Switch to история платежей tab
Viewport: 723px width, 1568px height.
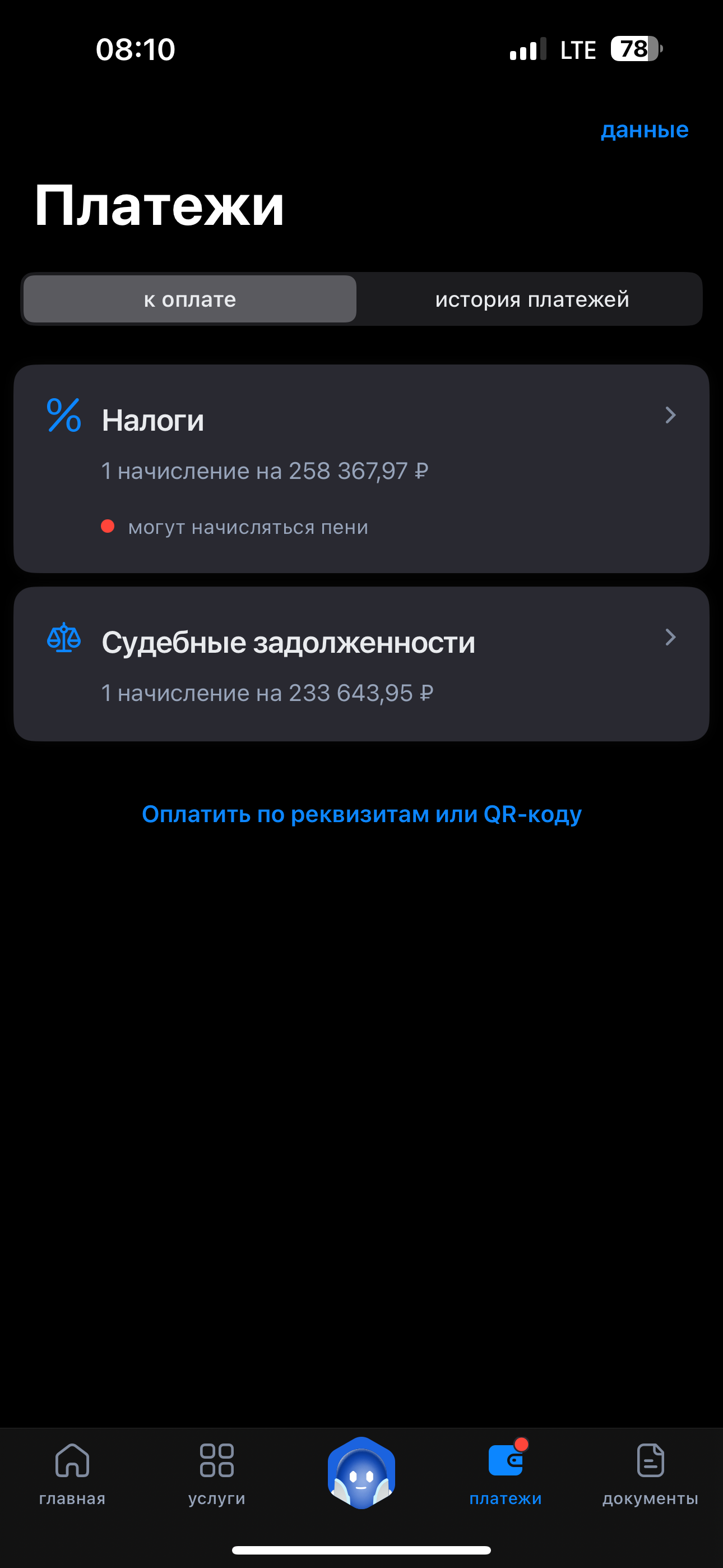point(531,299)
